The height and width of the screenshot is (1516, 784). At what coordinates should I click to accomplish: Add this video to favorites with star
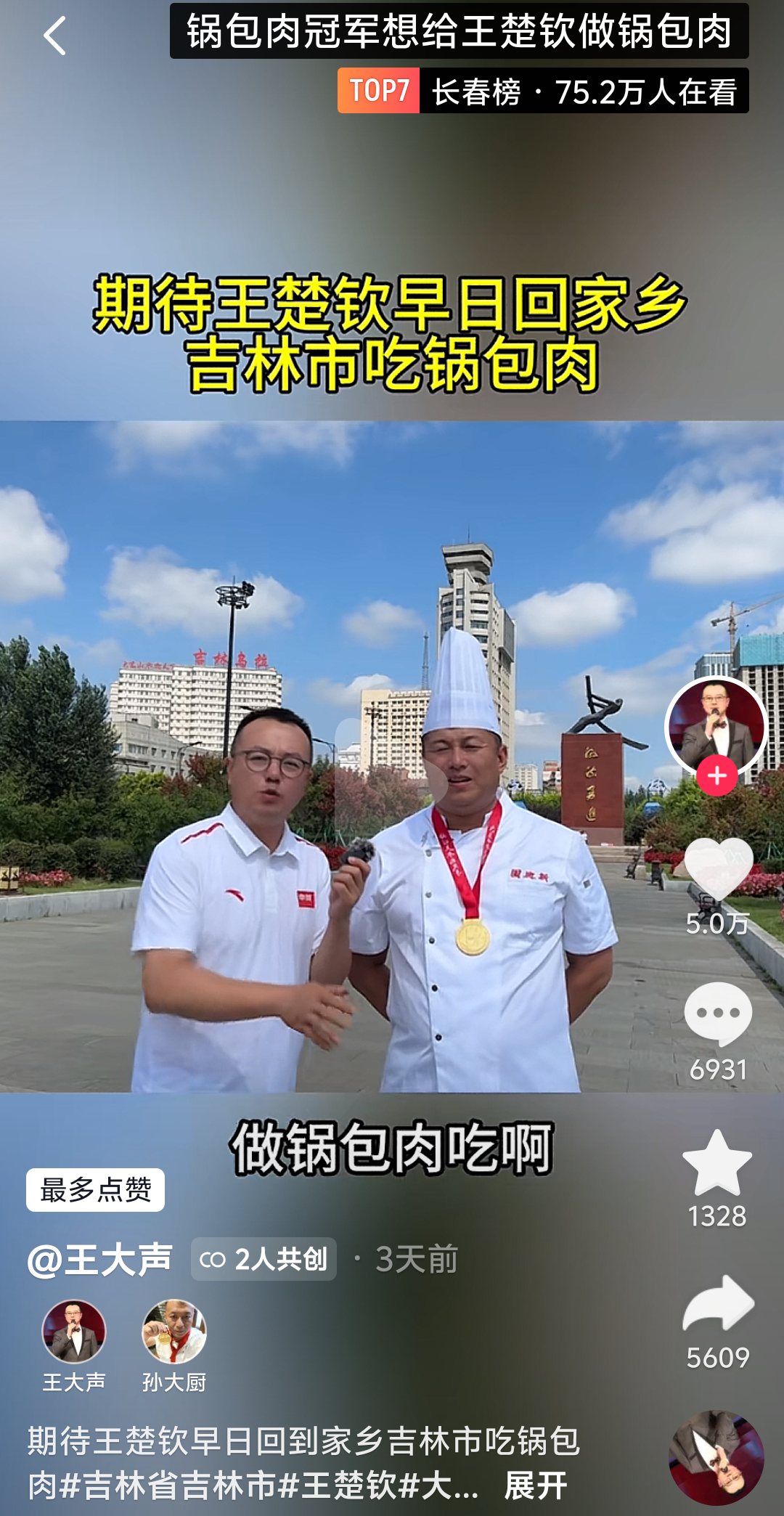[717, 1163]
